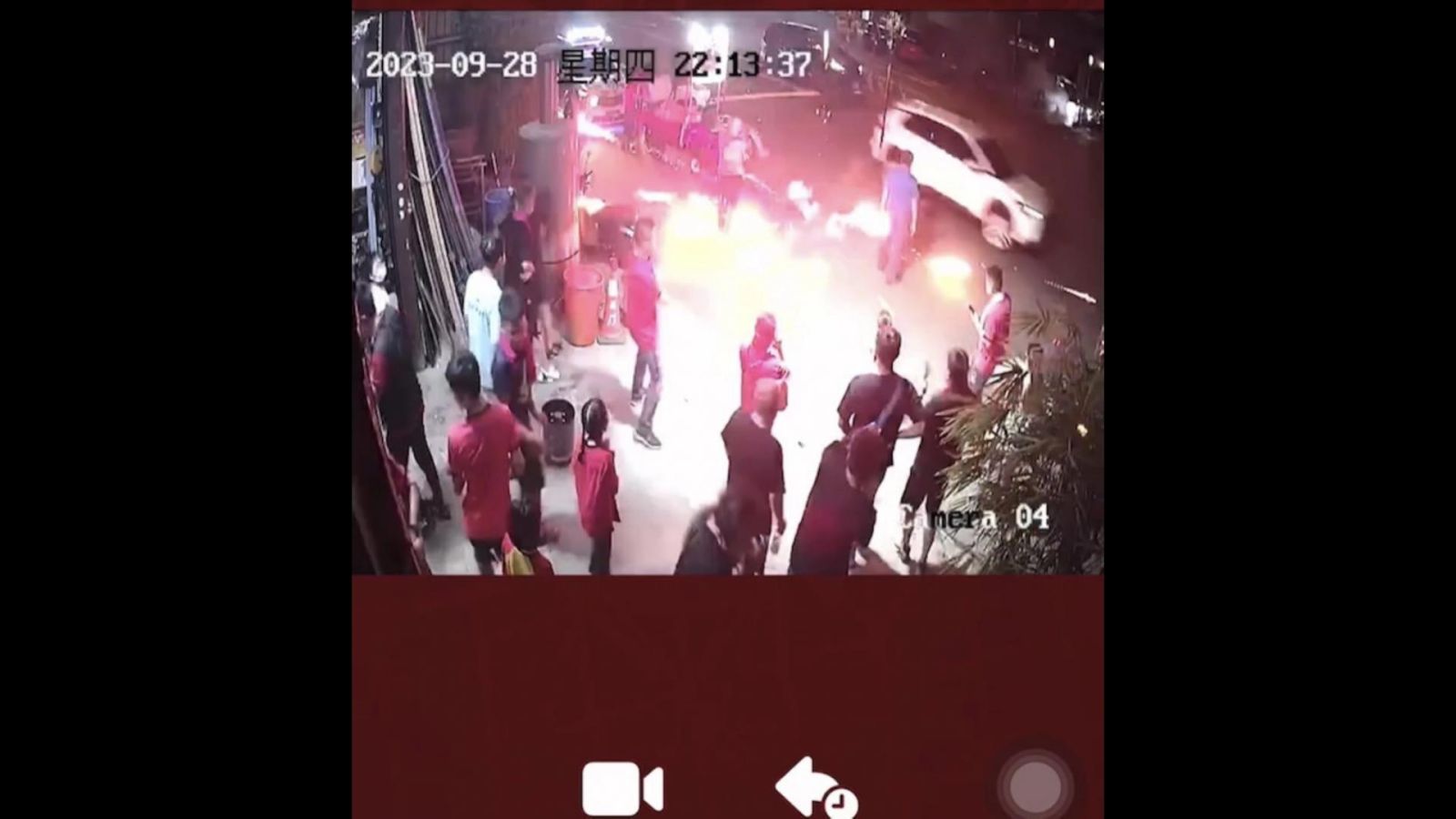Start recording with the video camera icon
Image resolution: width=1456 pixels, height=819 pixels.
click(x=622, y=788)
